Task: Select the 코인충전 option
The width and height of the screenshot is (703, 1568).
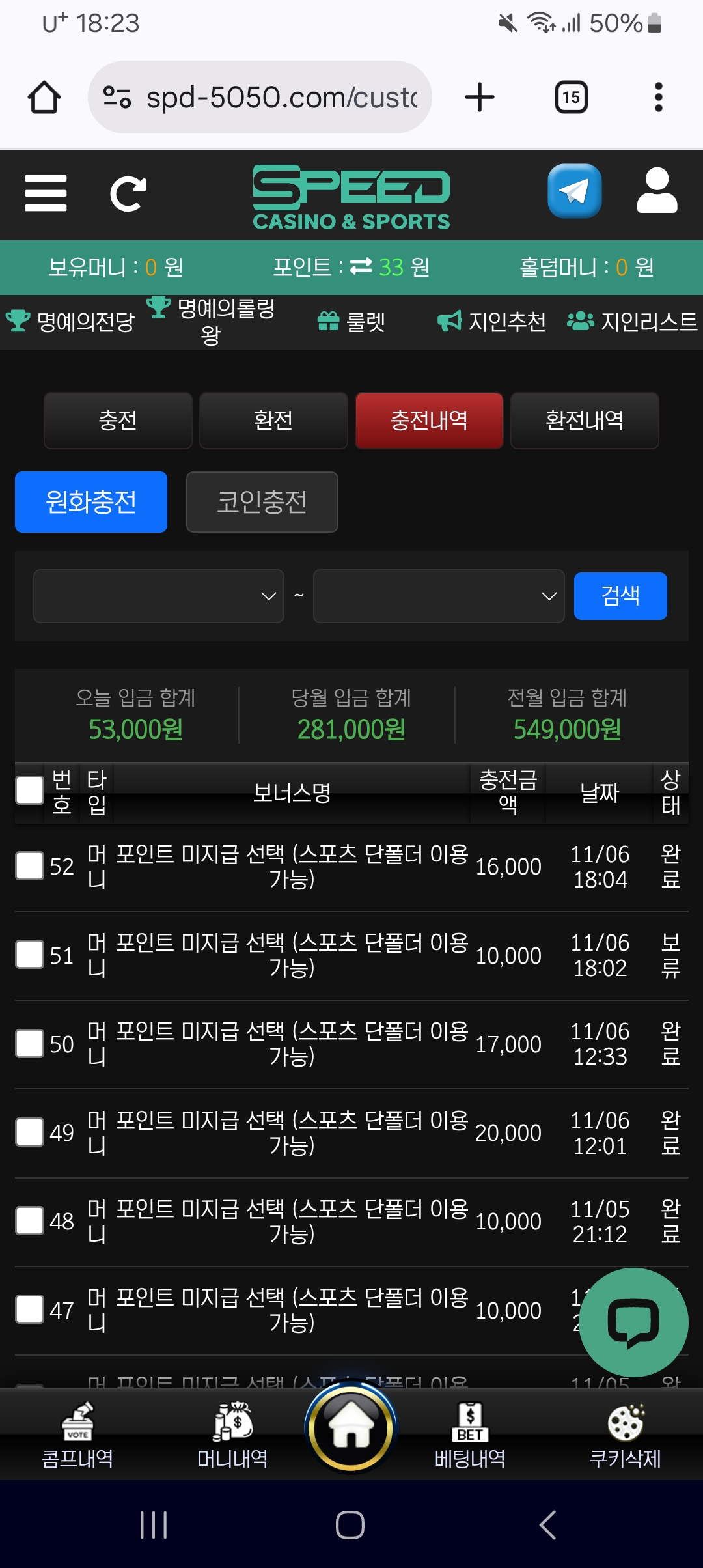Action: click(262, 502)
